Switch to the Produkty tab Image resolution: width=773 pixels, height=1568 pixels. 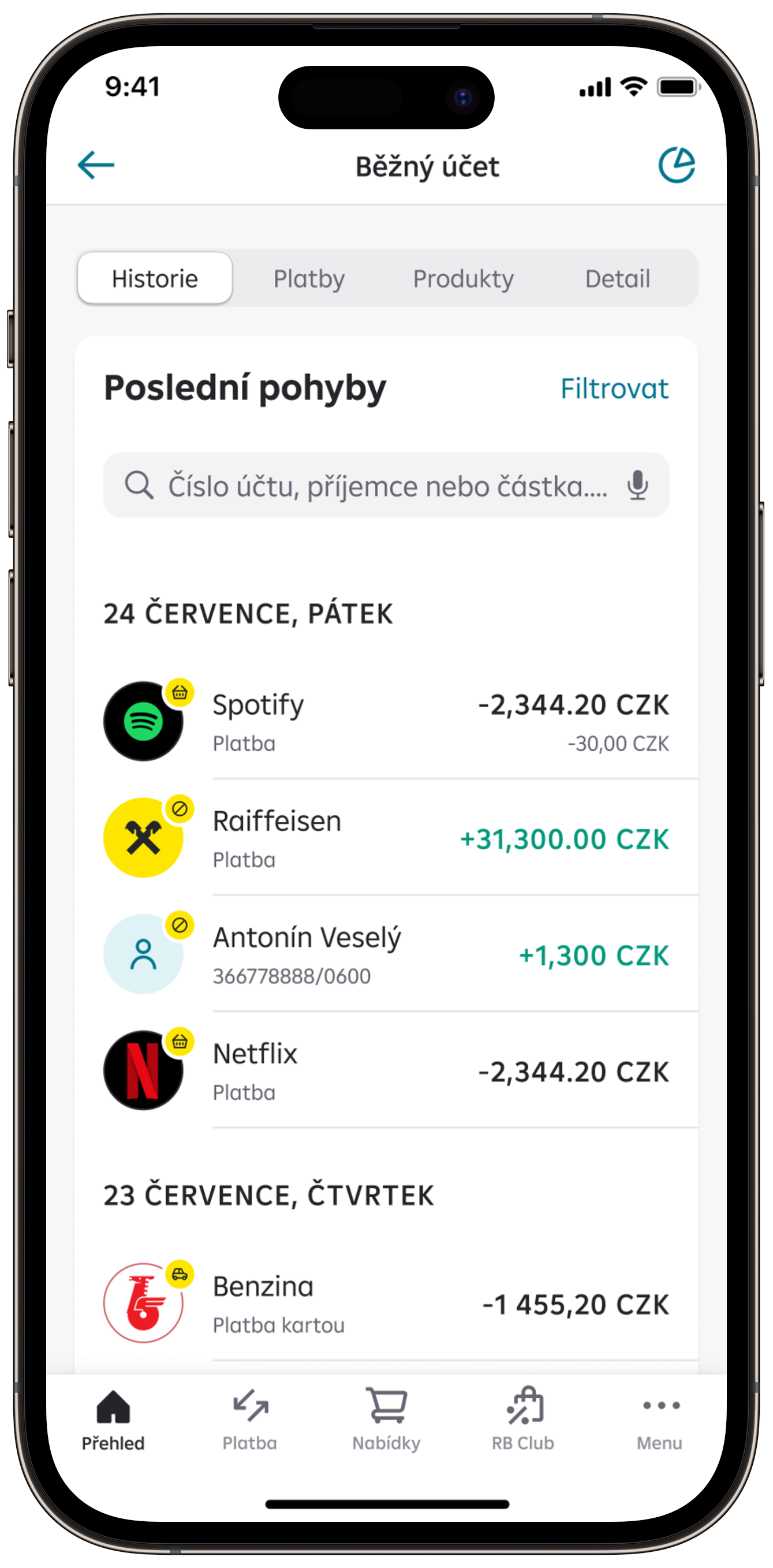coord(463,279)
